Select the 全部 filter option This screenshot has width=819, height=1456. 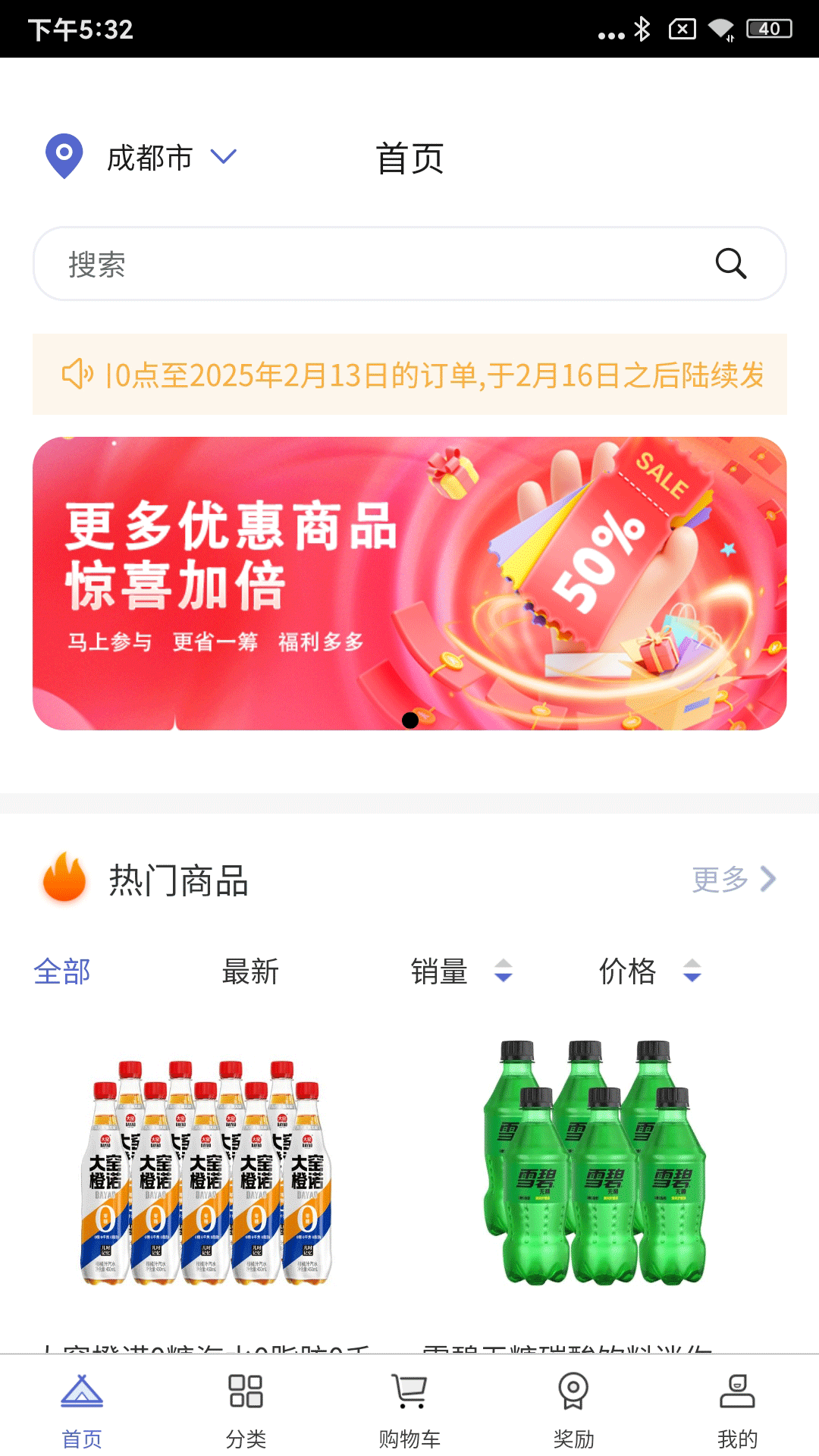coord(61,971)
